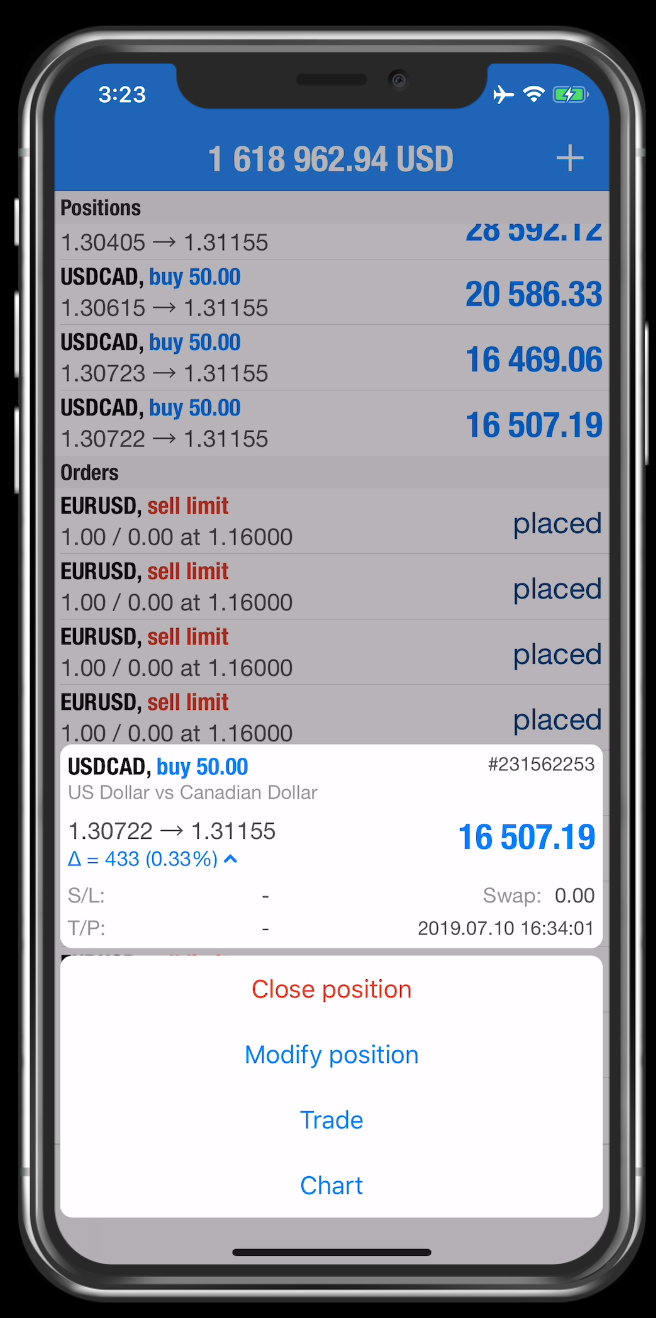The height and width of the screenshot is (1318, 656).
Task: Close the USDCAD position
Action: (x=331, y=989)
